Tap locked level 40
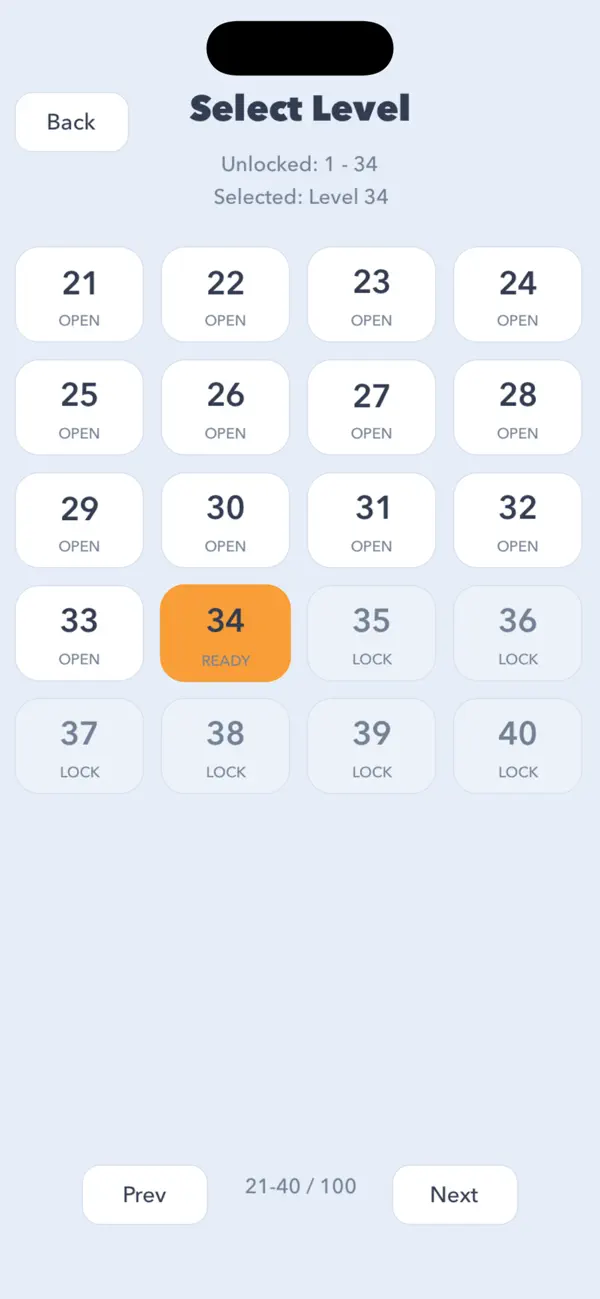 pos(518,747)
